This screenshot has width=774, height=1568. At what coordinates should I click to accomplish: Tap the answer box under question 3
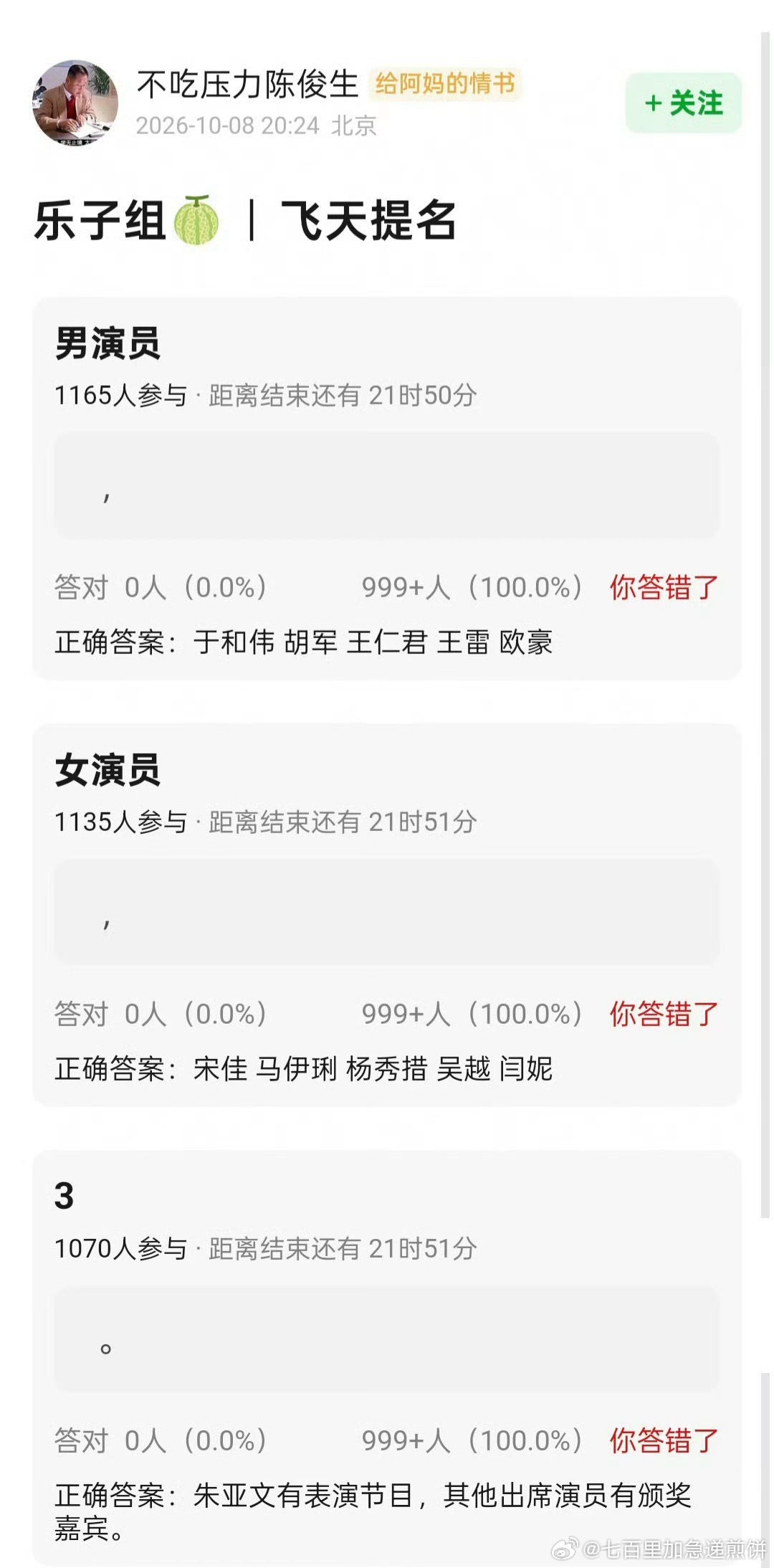[386, 1339]
